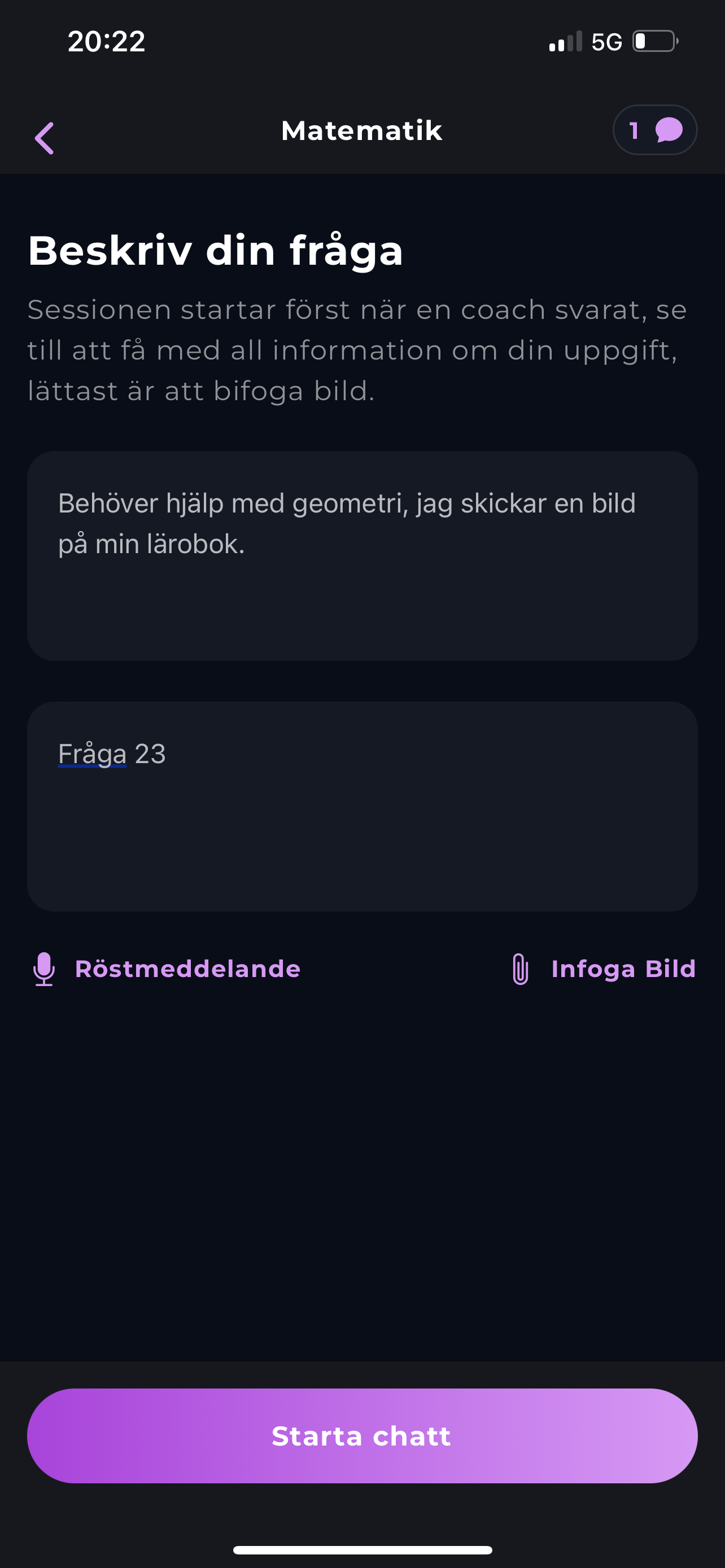Record a Röstmeddelande

[x=166, y=969]
